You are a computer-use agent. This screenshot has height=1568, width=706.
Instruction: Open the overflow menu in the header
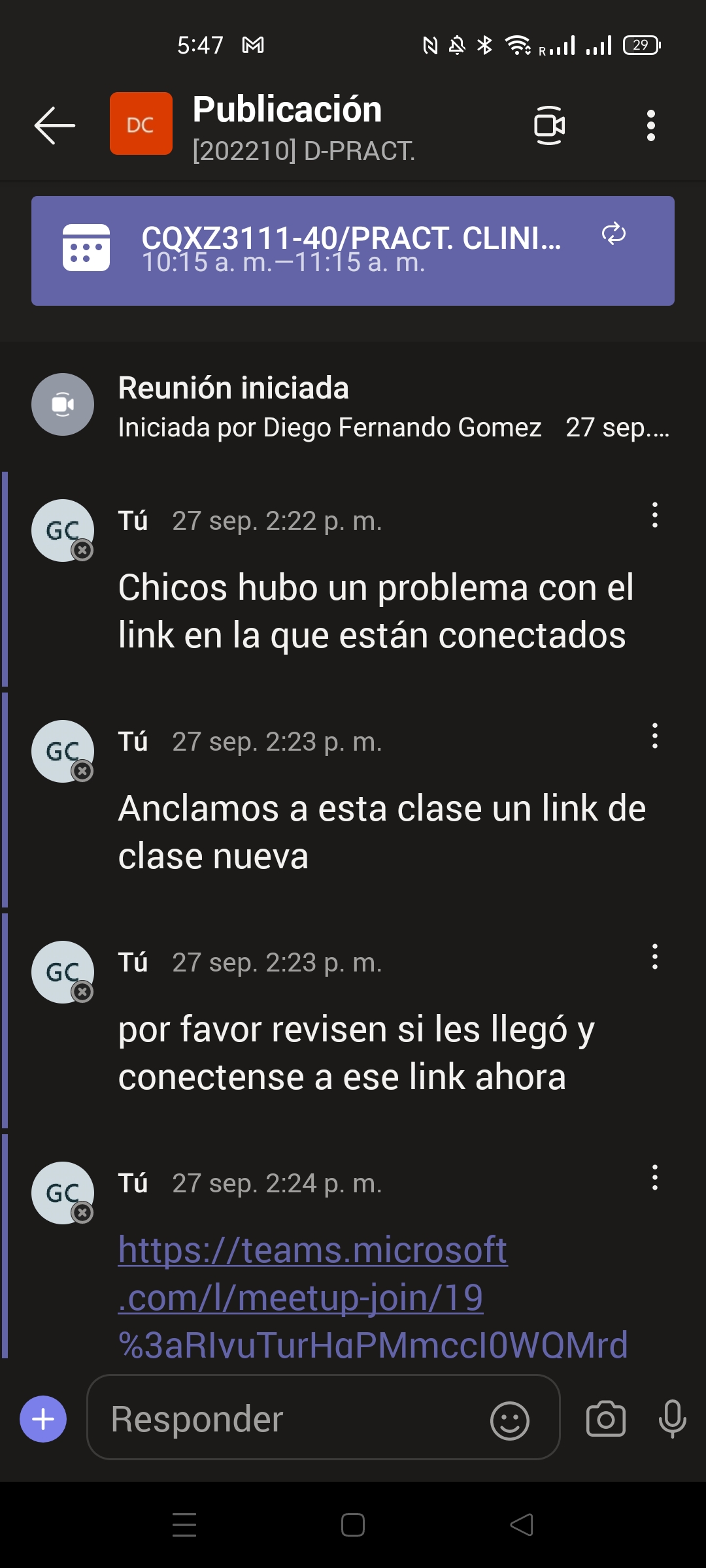(650, 125)
